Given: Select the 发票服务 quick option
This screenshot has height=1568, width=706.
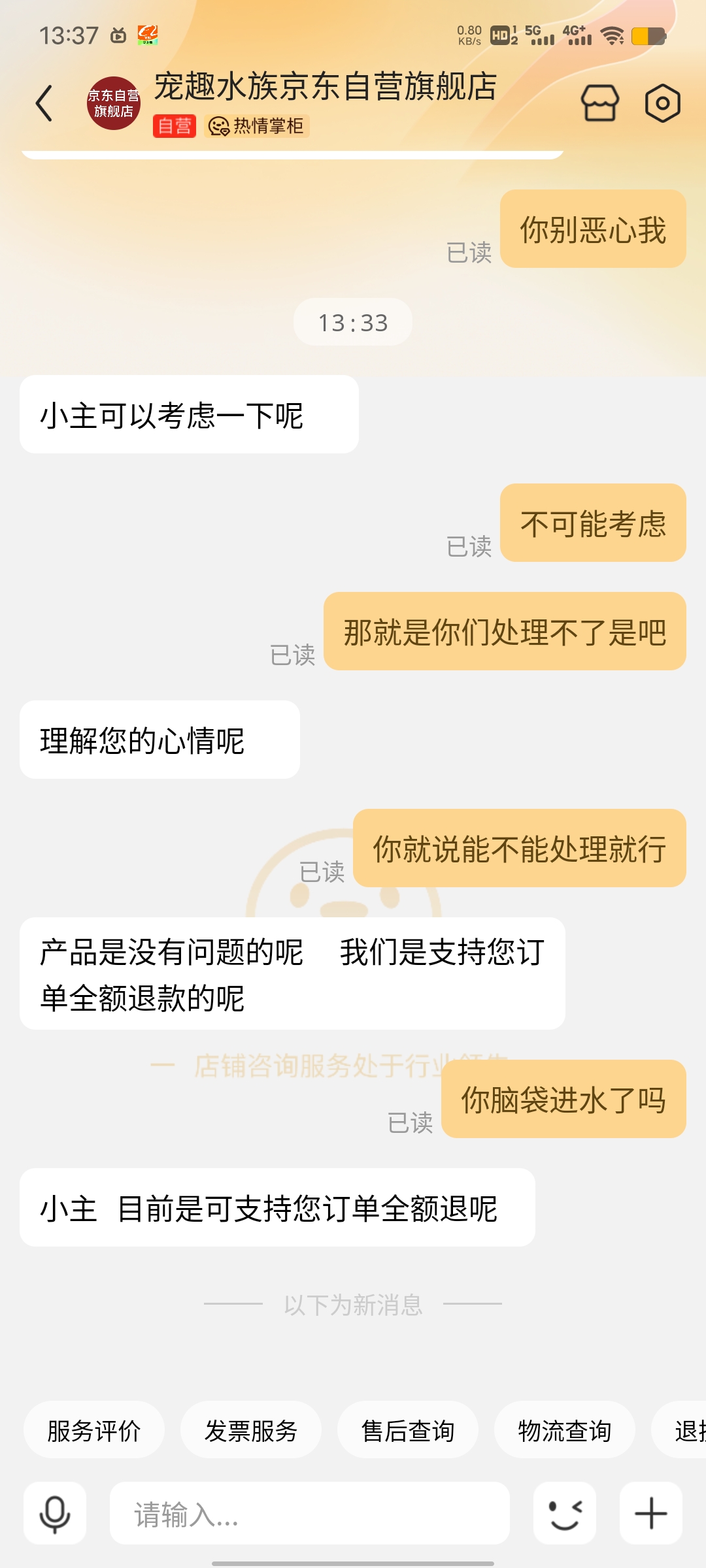Looking at the screenshot, I should click(251, 1431).
